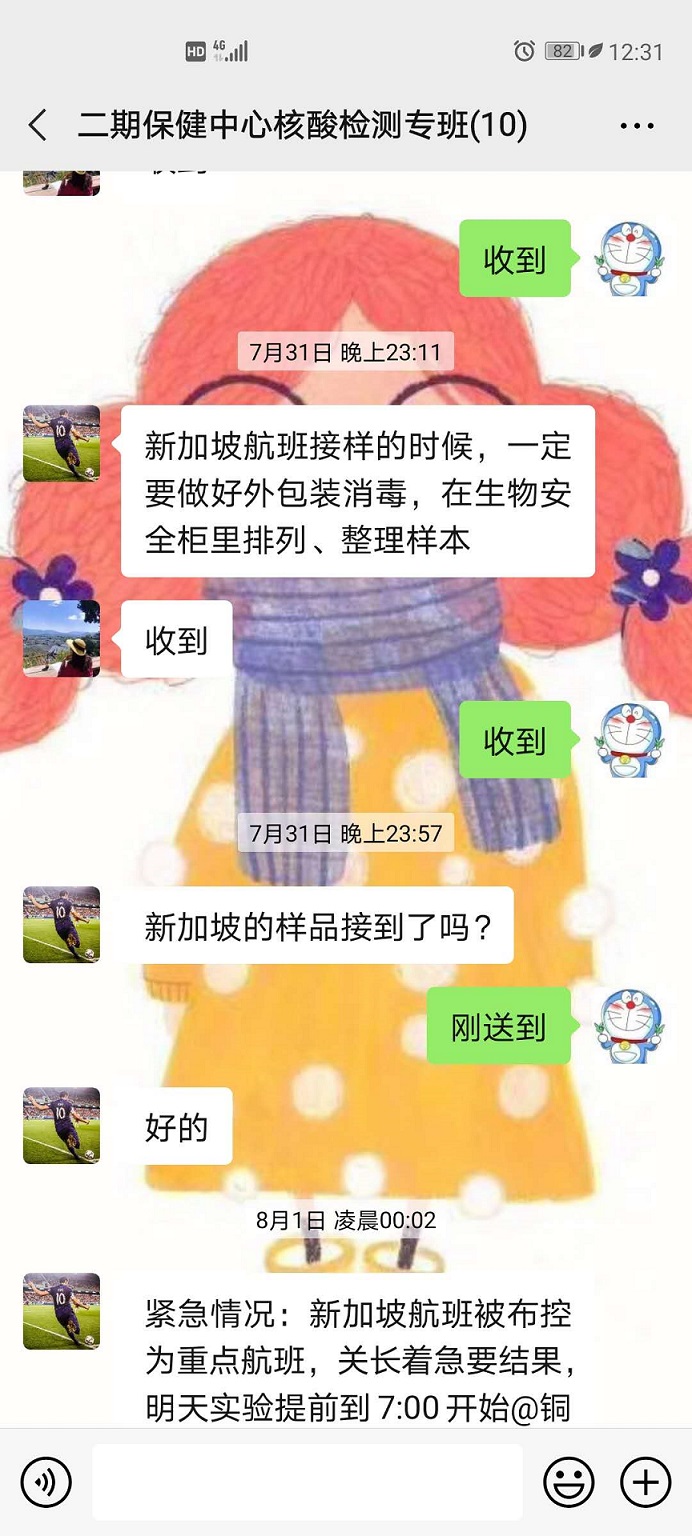
Task: Tap the footballer avatar beside 好的
Action: (62, 1126)
